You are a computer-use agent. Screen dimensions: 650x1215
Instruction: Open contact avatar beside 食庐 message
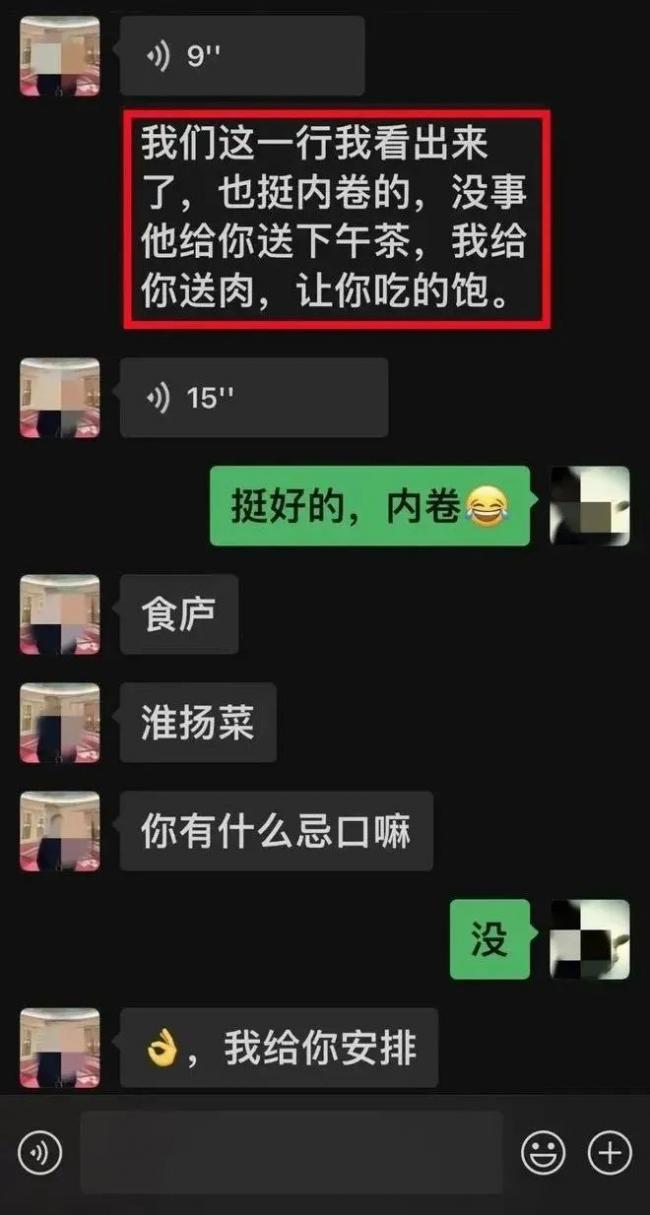click(x=60, y=614)
